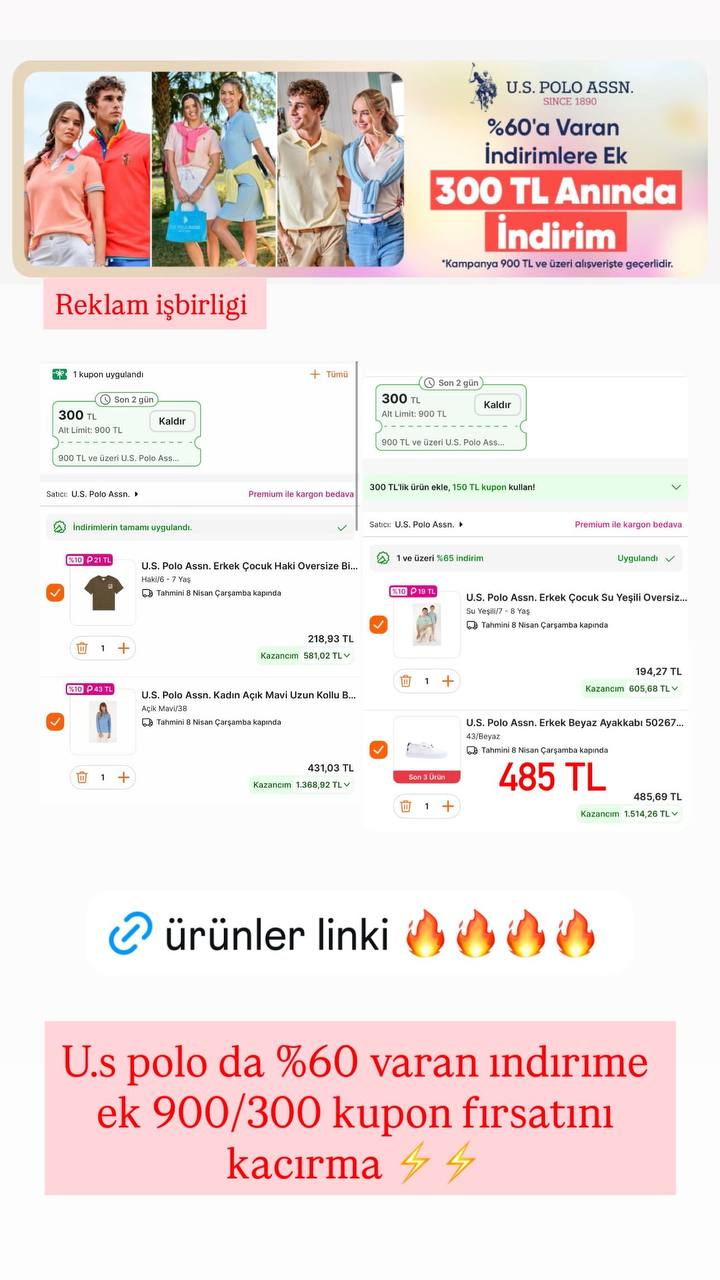Screen dimensions: 720x1280
Task: Click the green coupon icon beside "1 kupon uygulandı"
Action: point(59,373)
